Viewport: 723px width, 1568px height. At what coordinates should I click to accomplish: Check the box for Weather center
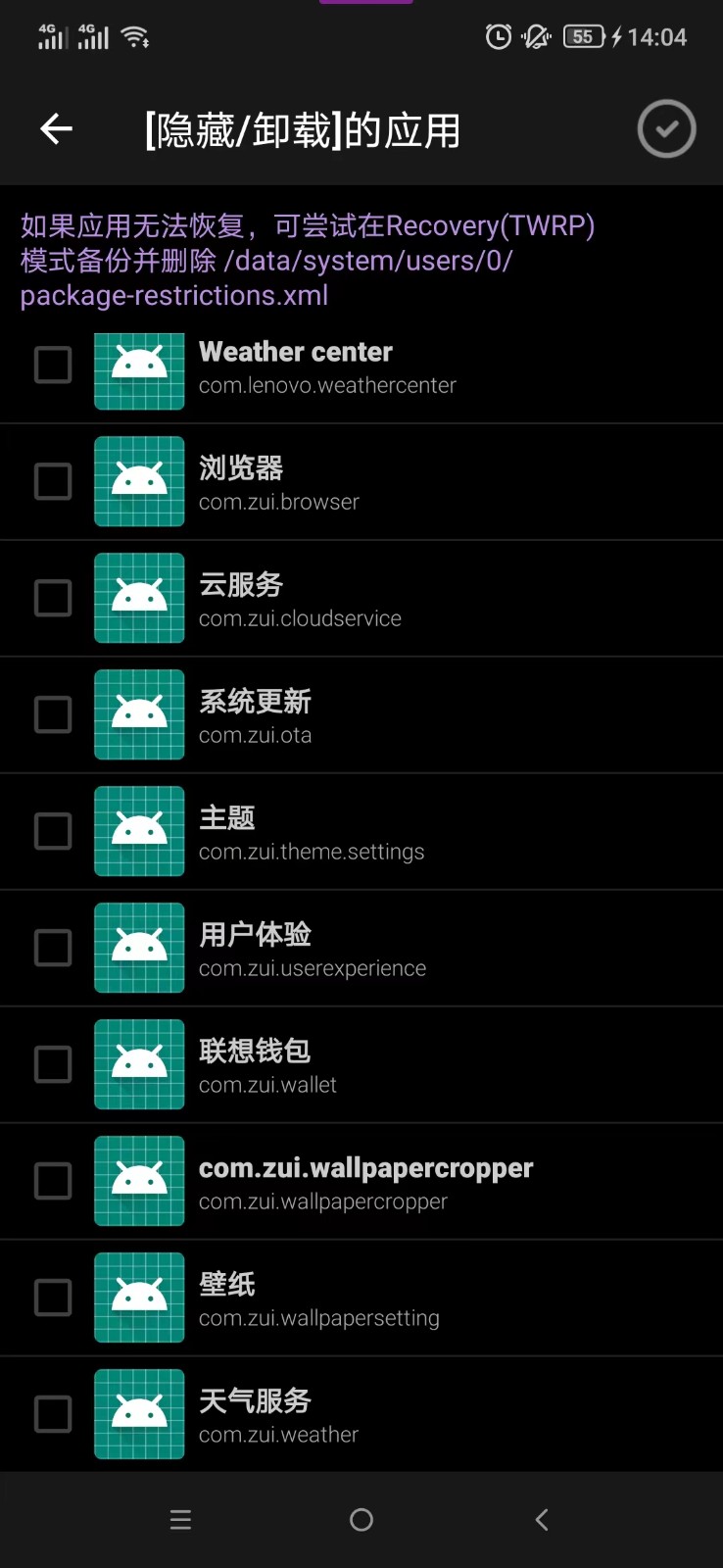coord(53,365)
